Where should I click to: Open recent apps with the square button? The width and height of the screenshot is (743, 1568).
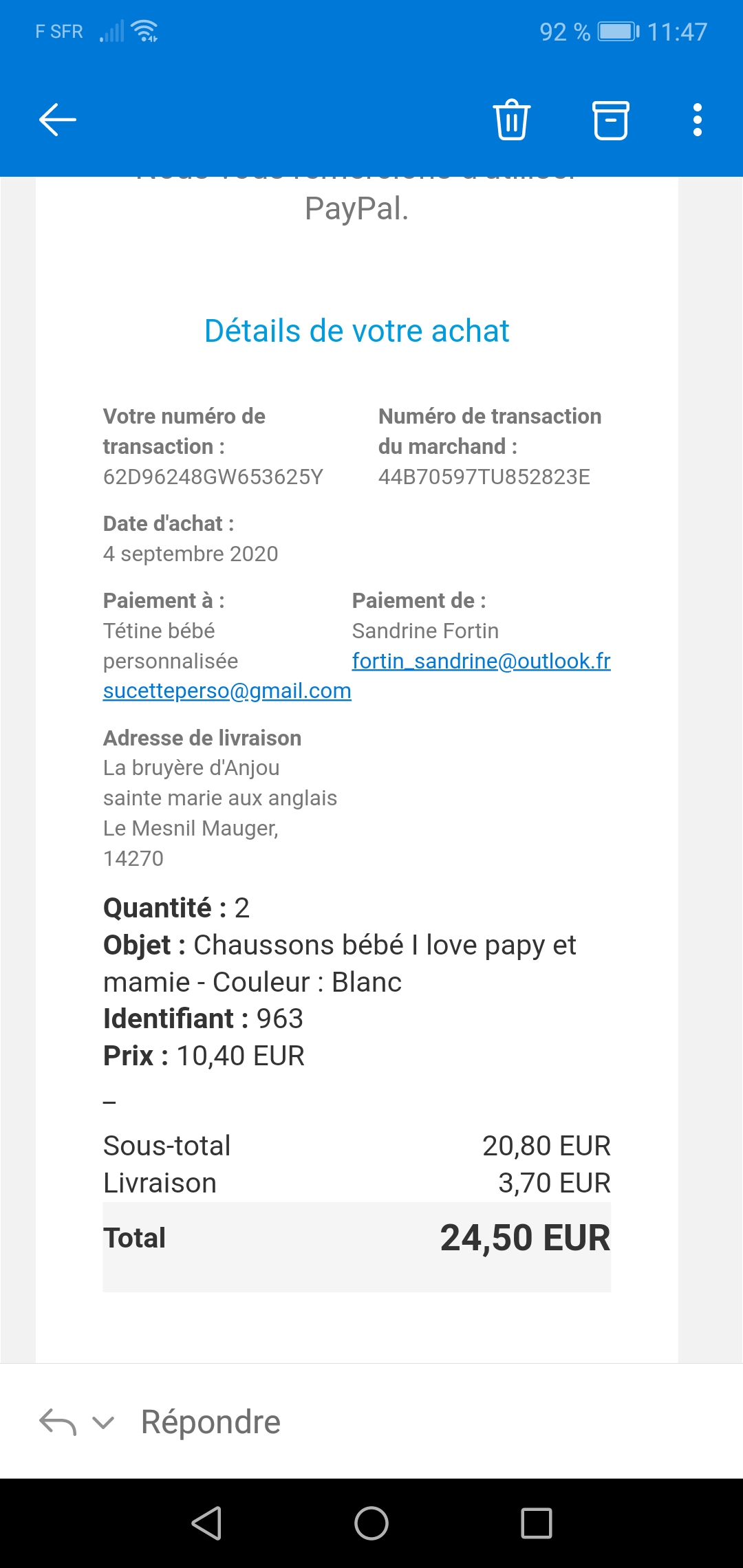(537, 1523)
